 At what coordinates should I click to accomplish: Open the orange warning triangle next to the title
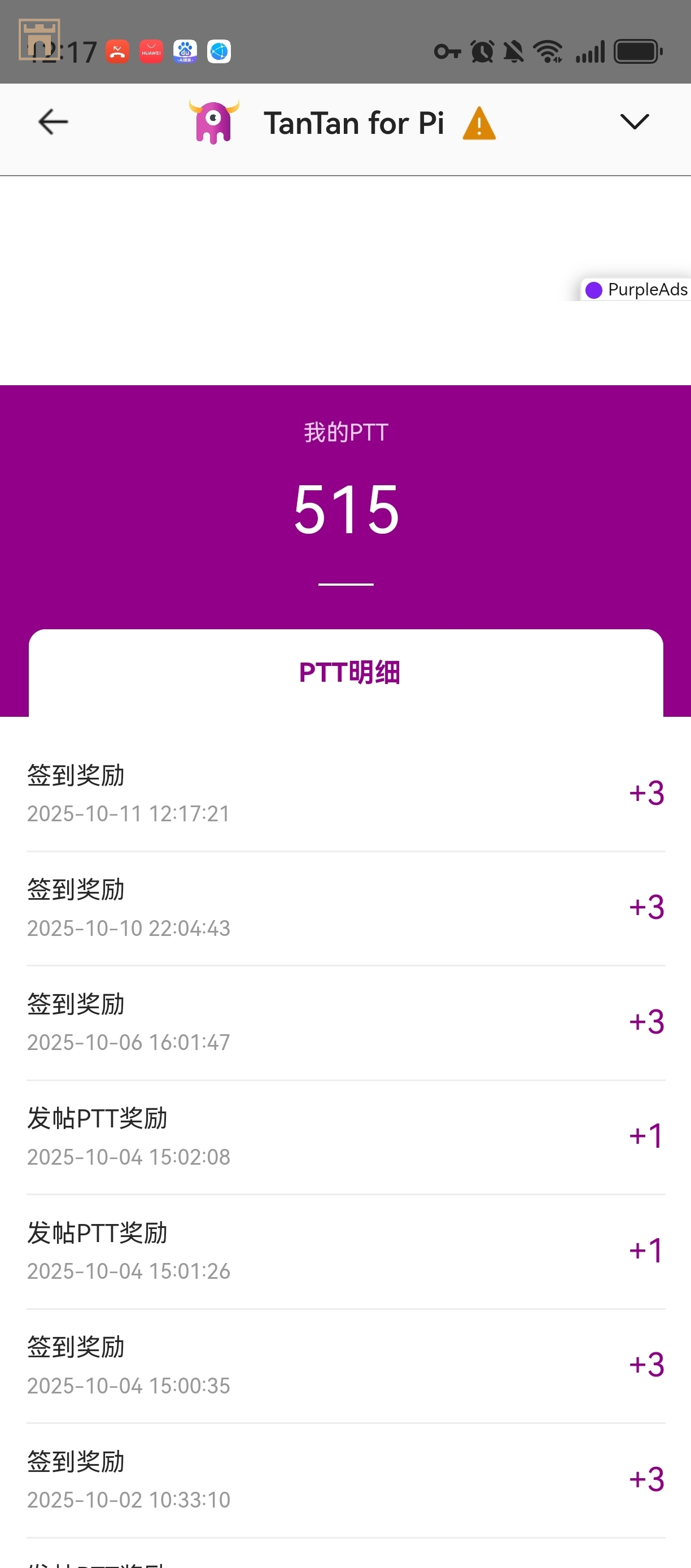[479, 124]
